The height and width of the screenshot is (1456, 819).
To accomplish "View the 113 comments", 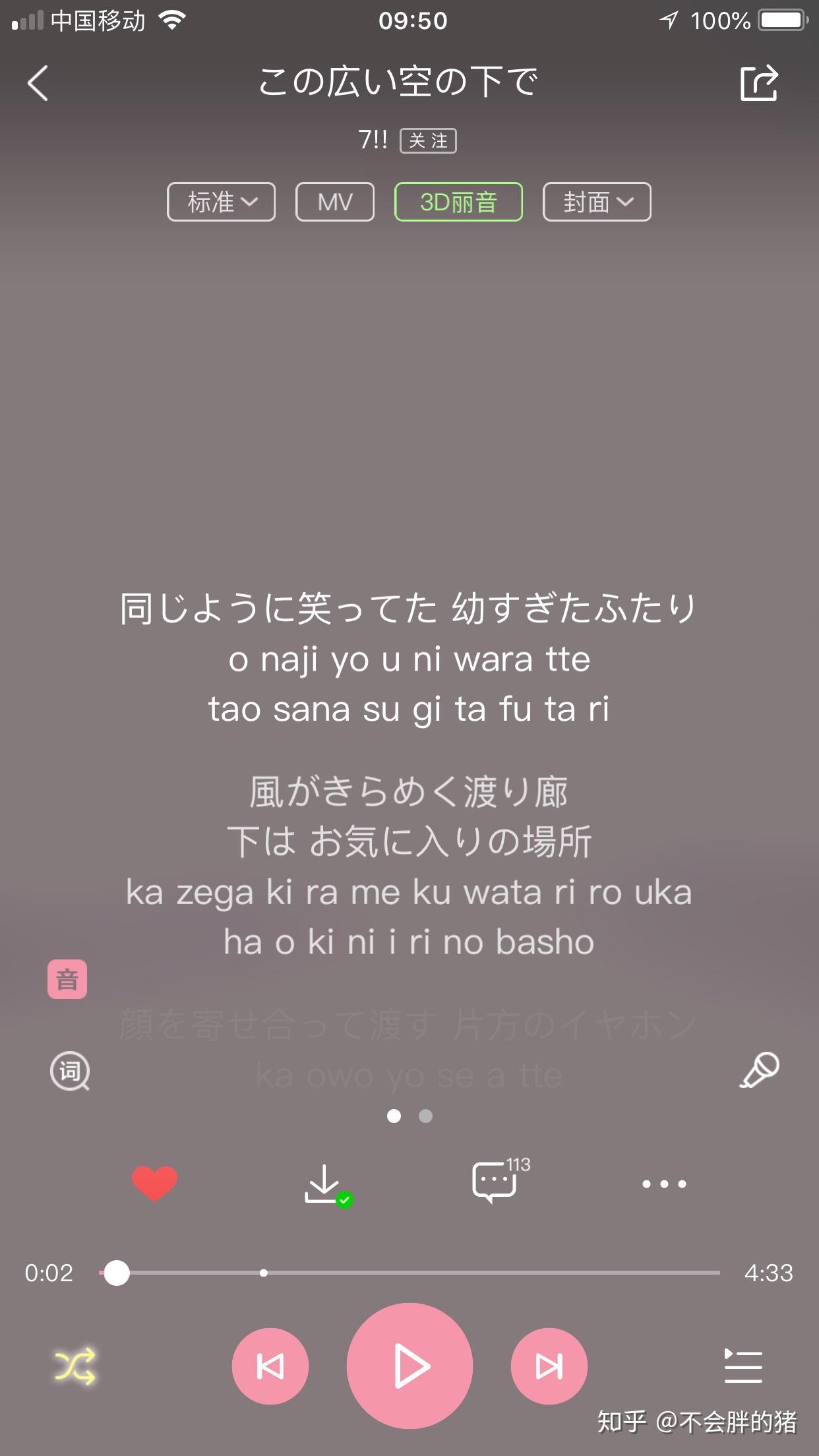I will coord(496,1182).
